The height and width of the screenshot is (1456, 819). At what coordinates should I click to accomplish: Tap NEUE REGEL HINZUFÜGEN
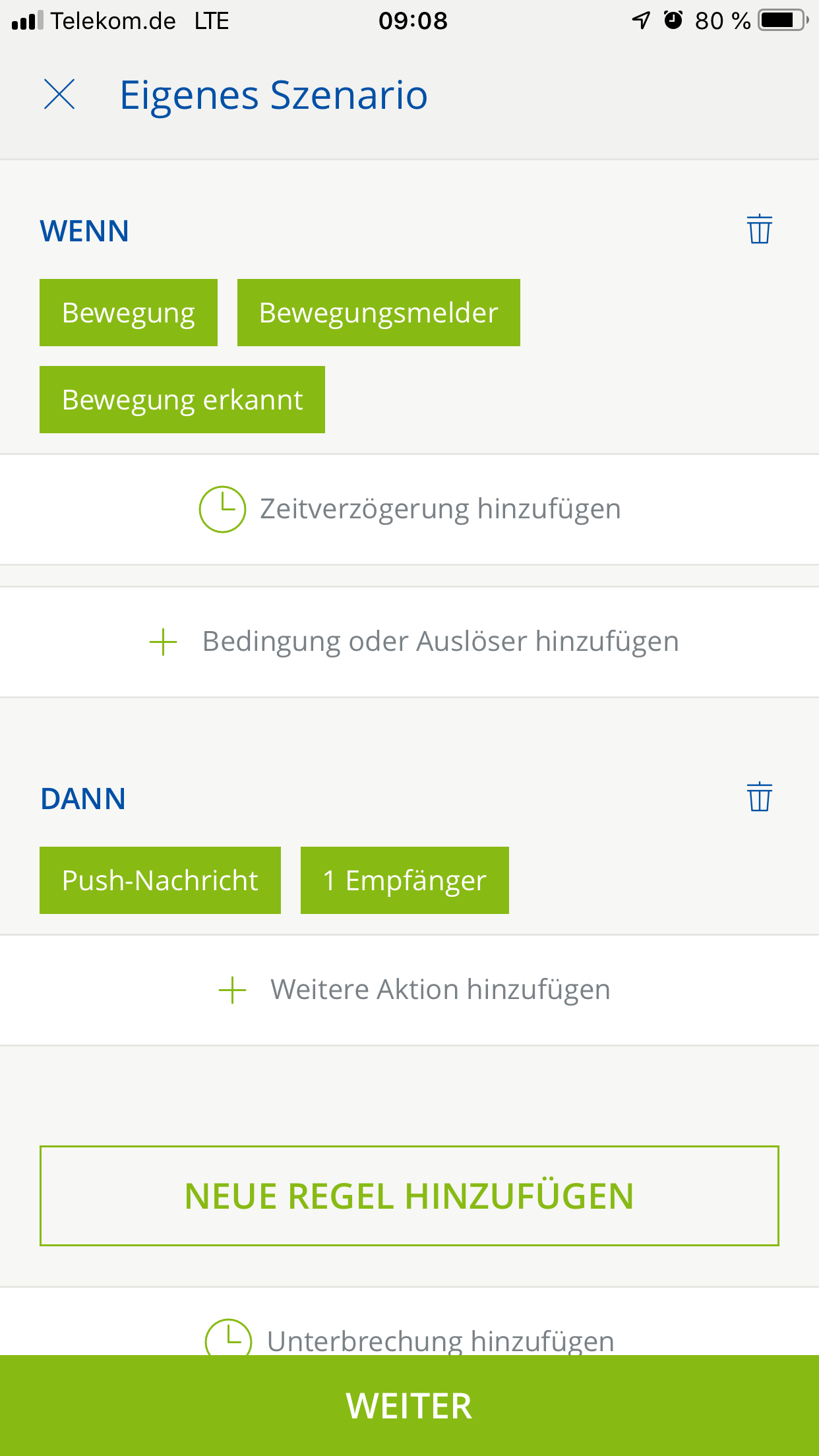(409, 1196)
